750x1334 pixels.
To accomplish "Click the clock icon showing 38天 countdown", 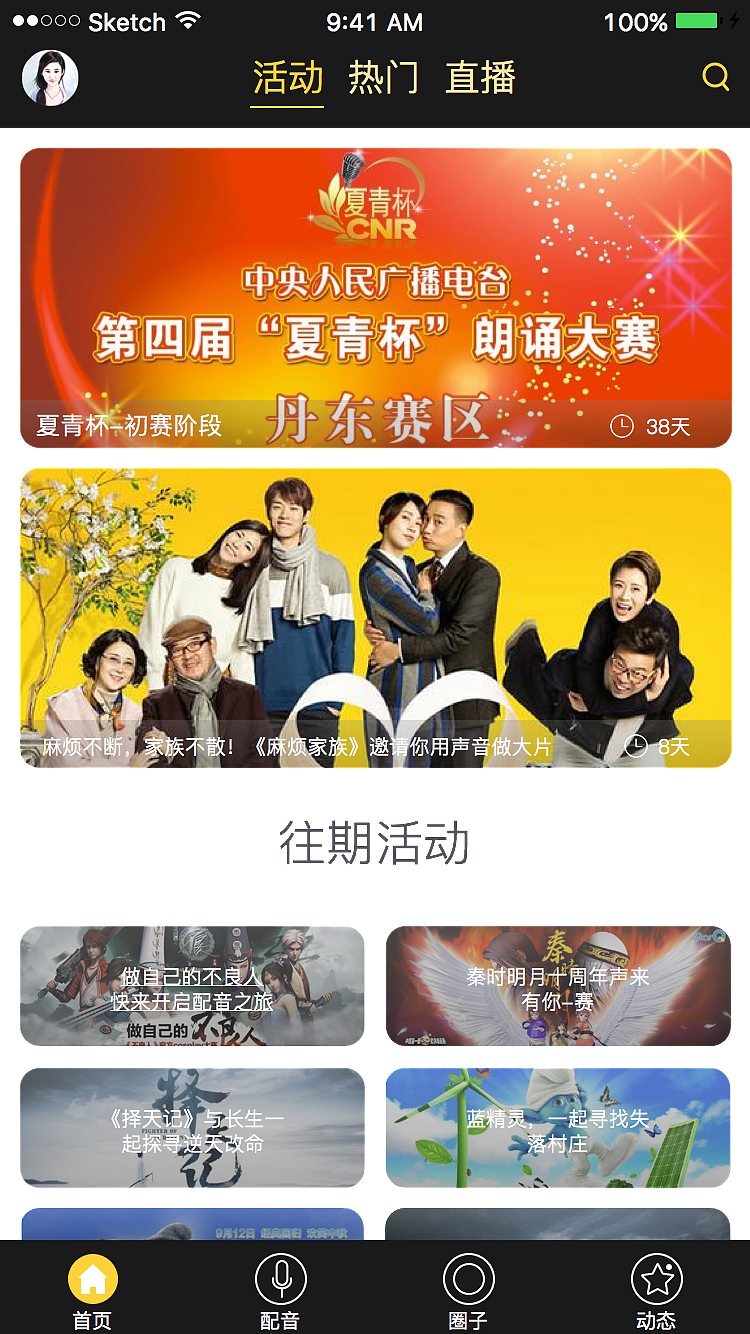I will point(623,424).
